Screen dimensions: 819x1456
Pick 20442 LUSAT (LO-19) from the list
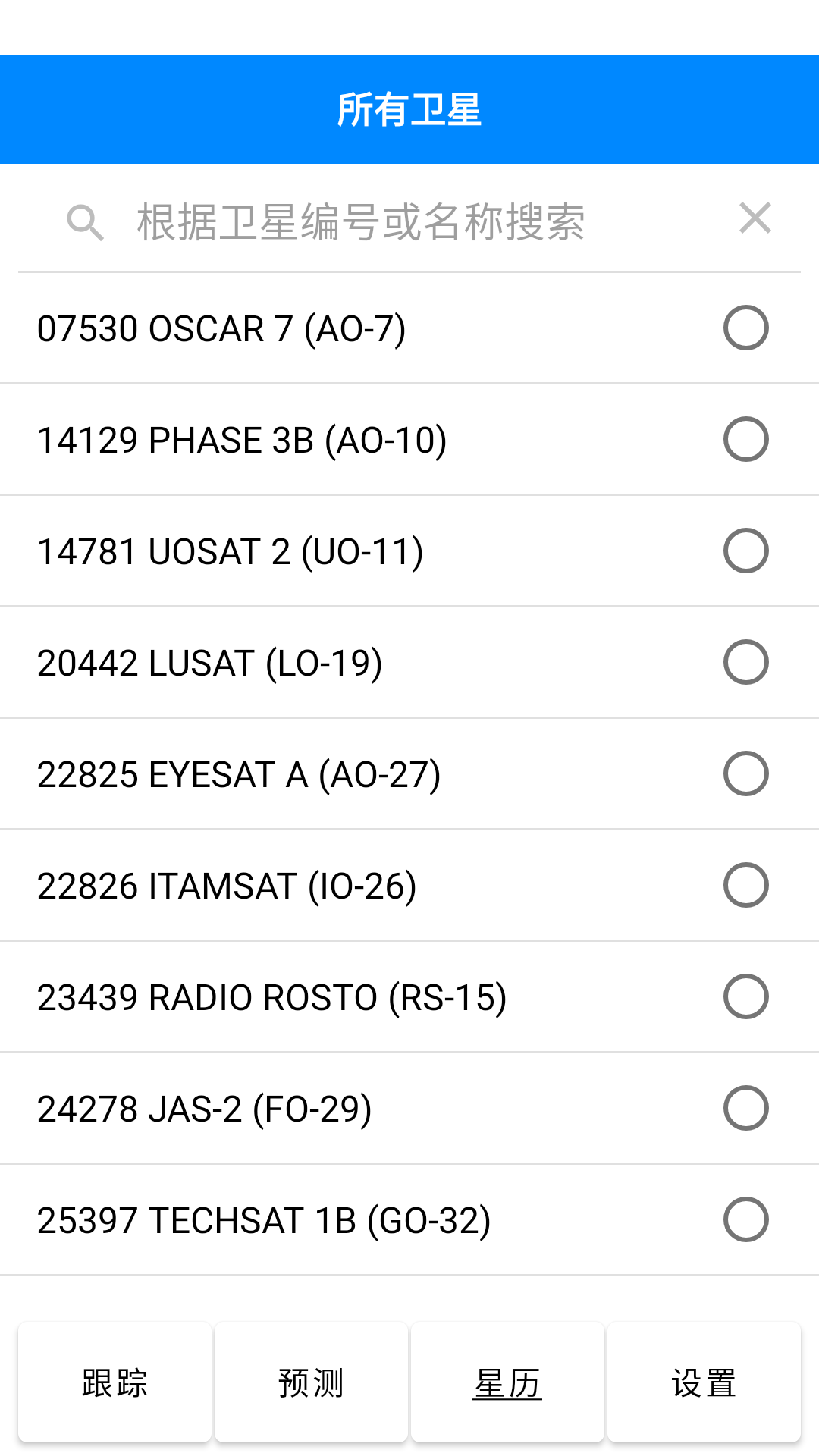tap(745, 662)
